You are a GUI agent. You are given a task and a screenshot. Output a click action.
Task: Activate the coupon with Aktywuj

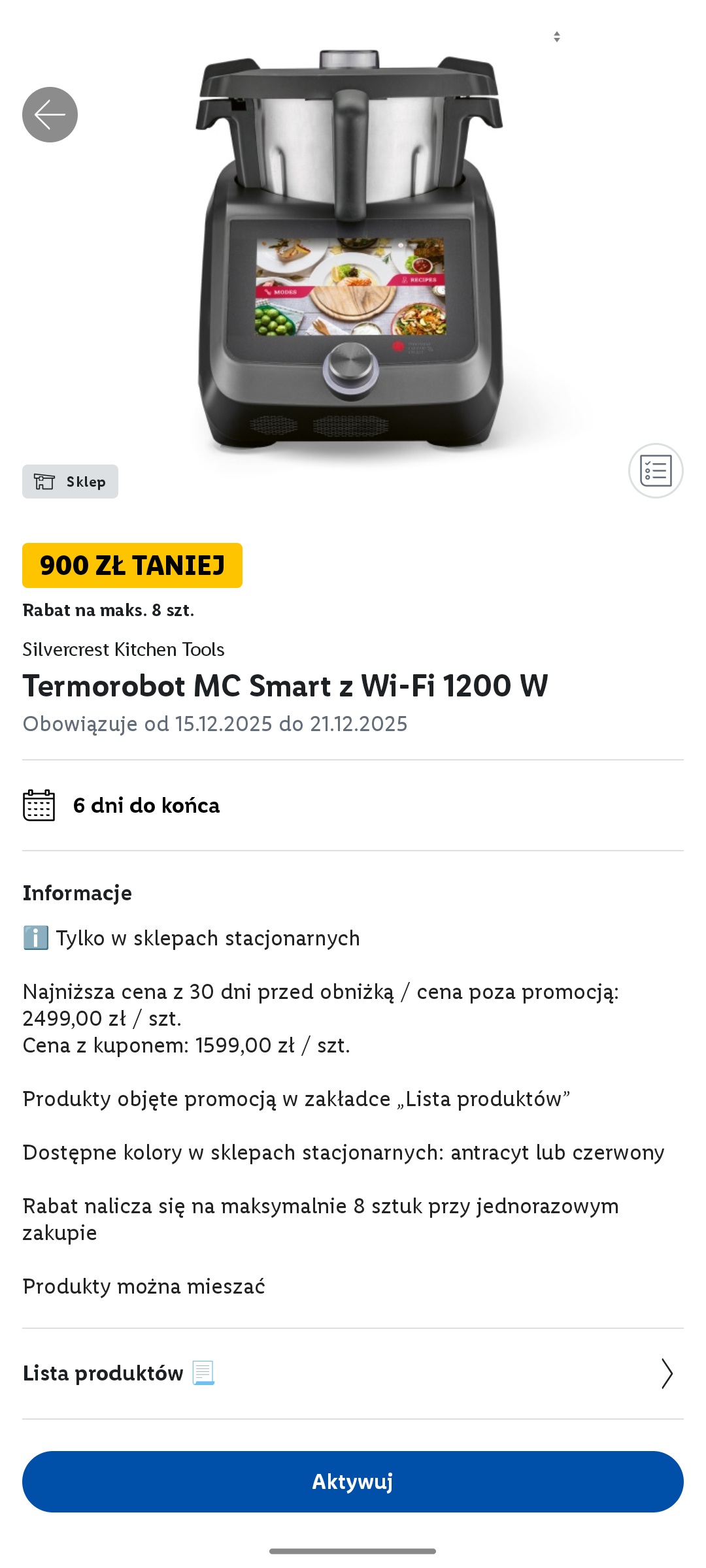pyautogui.click(x=353, y=1482)
